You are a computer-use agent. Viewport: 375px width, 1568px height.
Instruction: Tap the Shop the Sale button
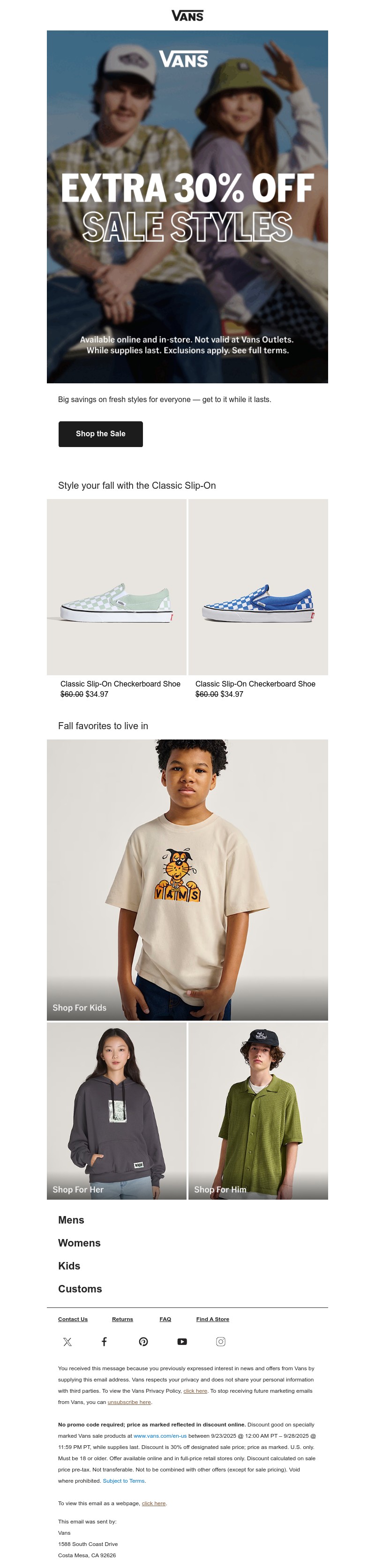(x=100, y=433)
